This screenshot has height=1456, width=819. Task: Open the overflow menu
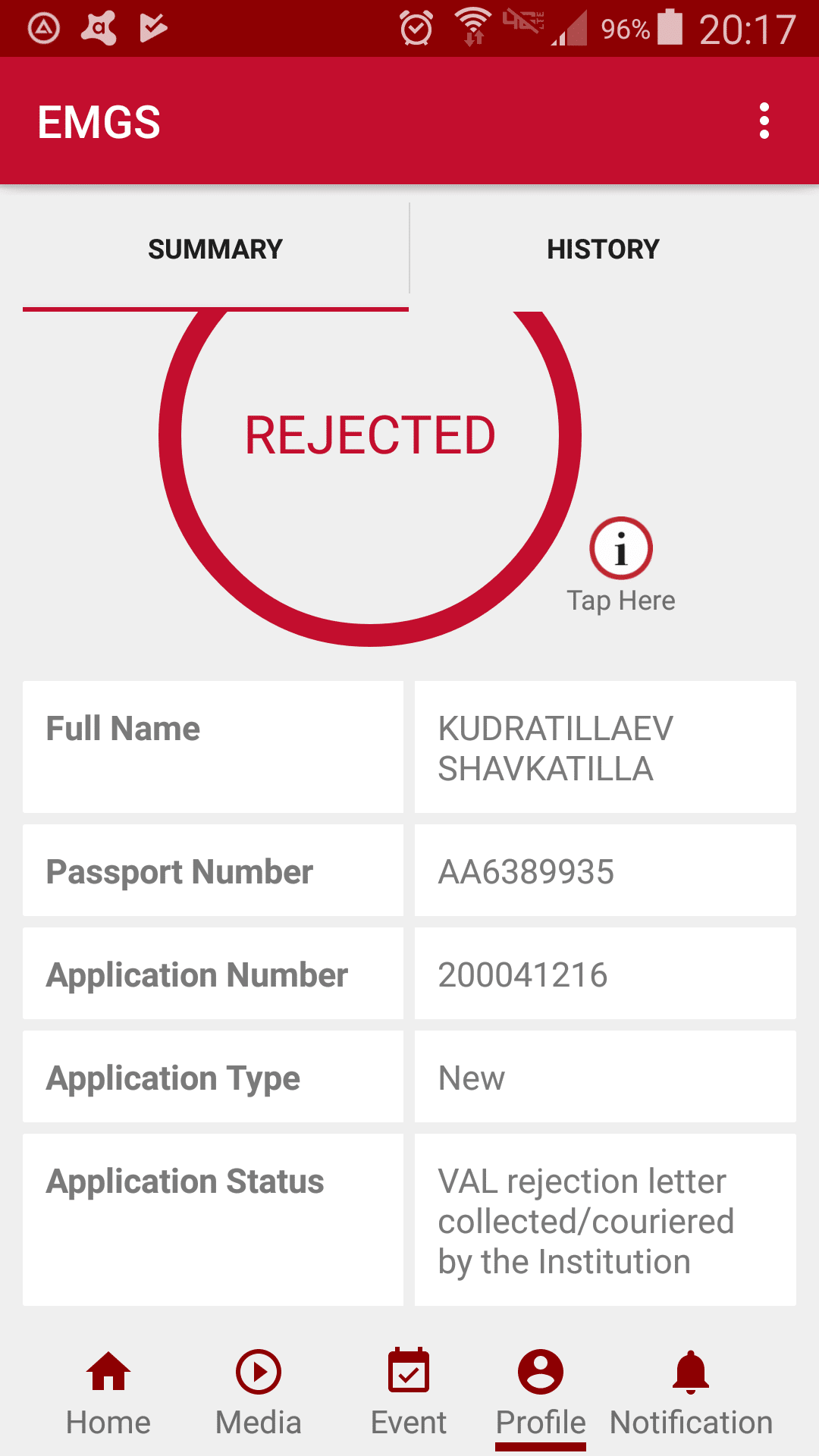click(x=764, y=121)
